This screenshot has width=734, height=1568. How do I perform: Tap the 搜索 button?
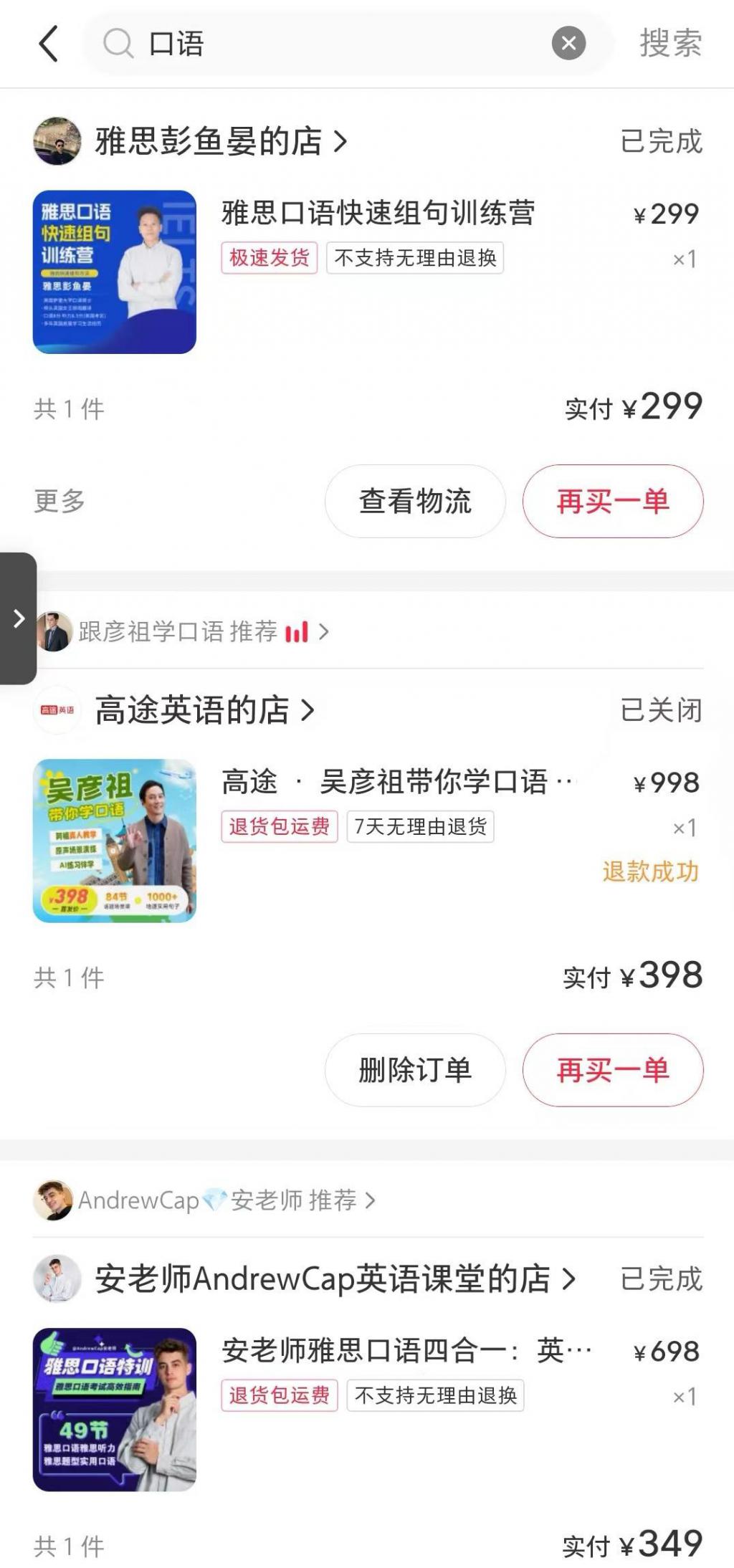[x=670, y=44]
